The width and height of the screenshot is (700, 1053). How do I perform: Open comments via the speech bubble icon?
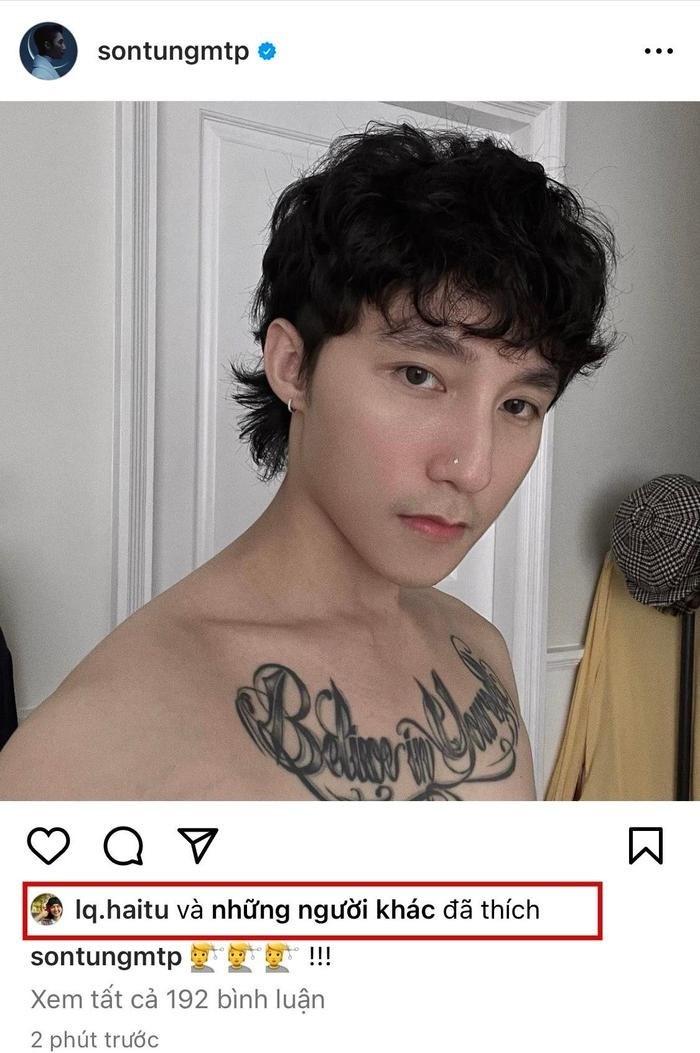coord(123,847)
